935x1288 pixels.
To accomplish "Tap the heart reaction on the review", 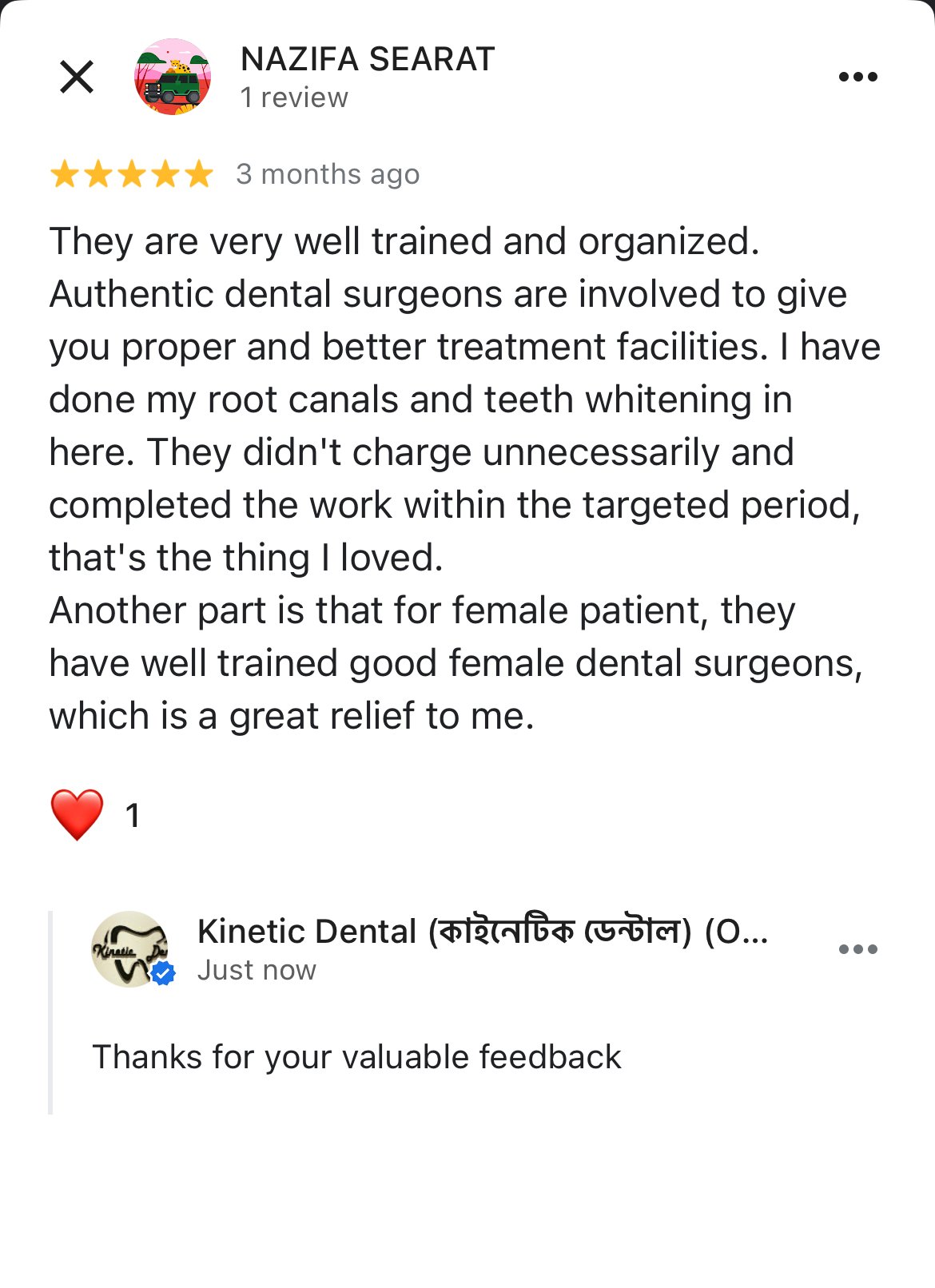I will 77,814.
